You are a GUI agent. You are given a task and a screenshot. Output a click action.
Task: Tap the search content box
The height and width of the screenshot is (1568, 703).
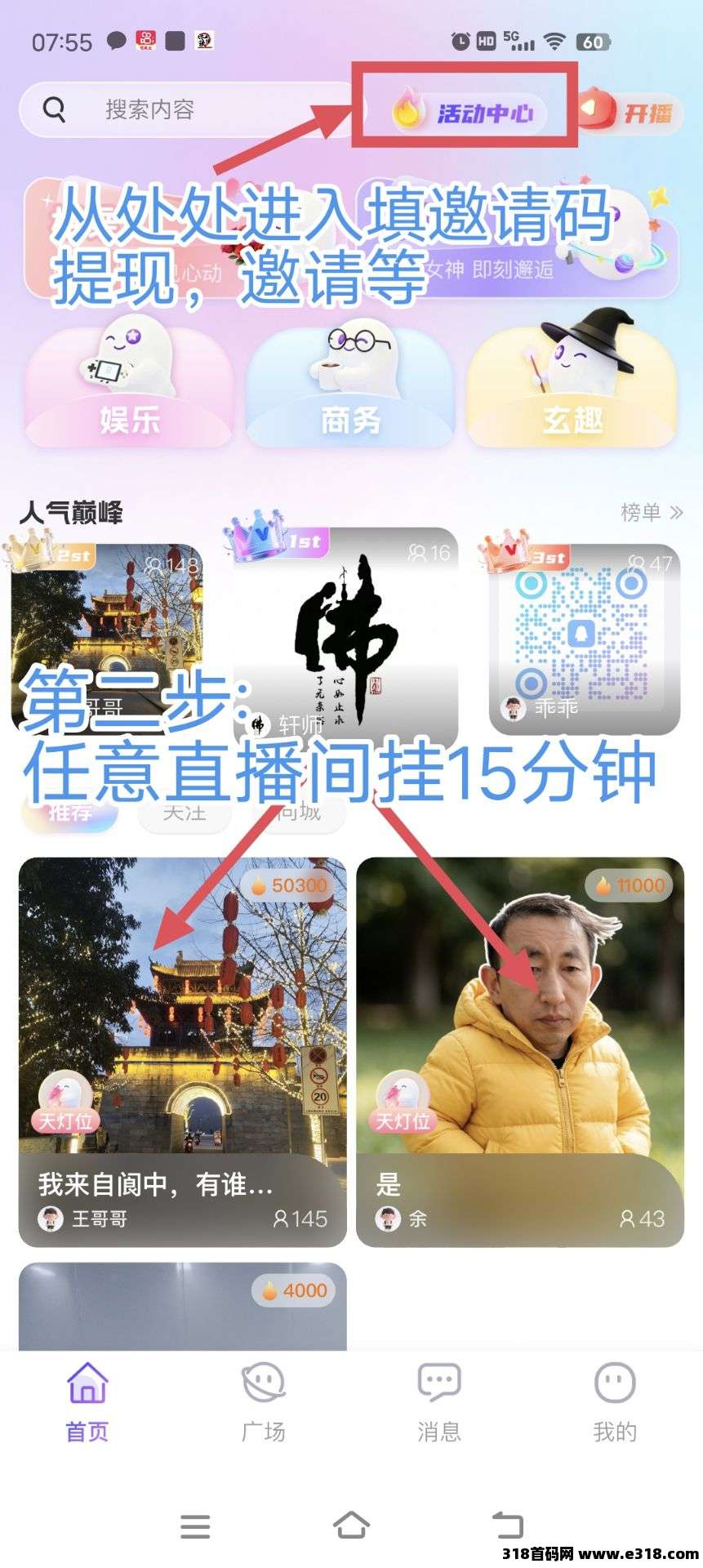point(180,109)
